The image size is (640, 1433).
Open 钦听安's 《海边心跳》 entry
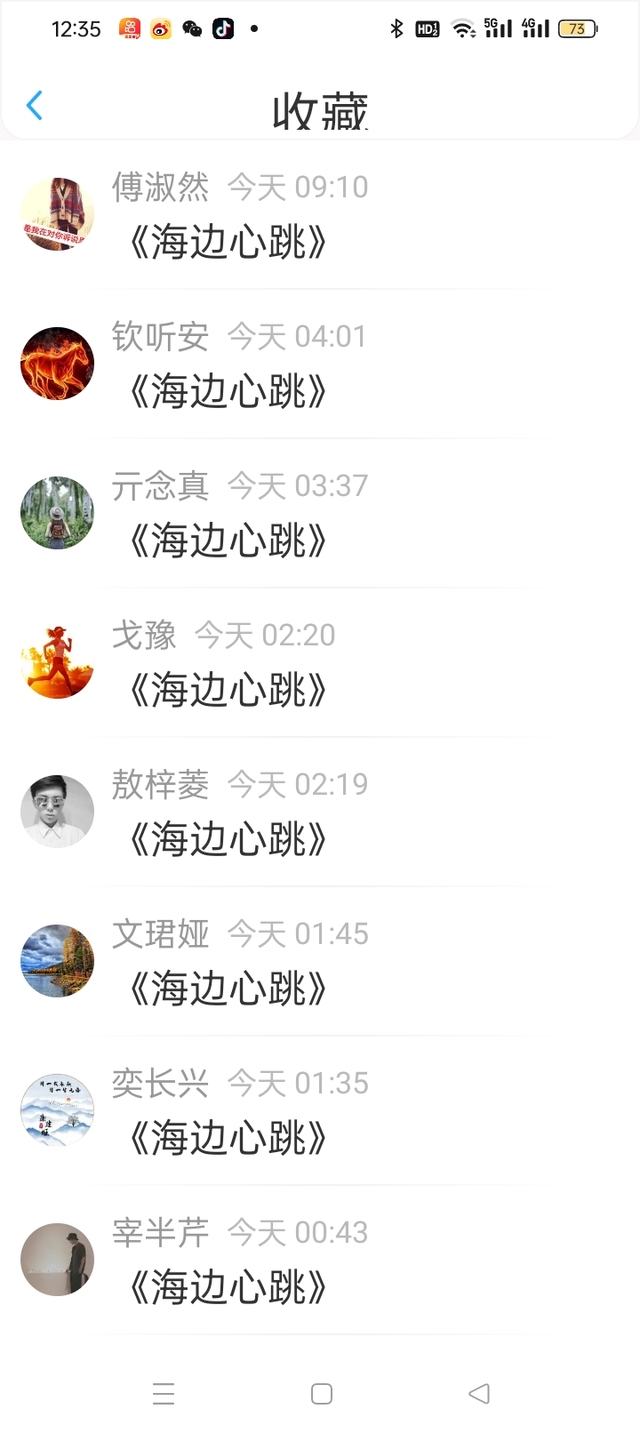[x=228, y=392]
